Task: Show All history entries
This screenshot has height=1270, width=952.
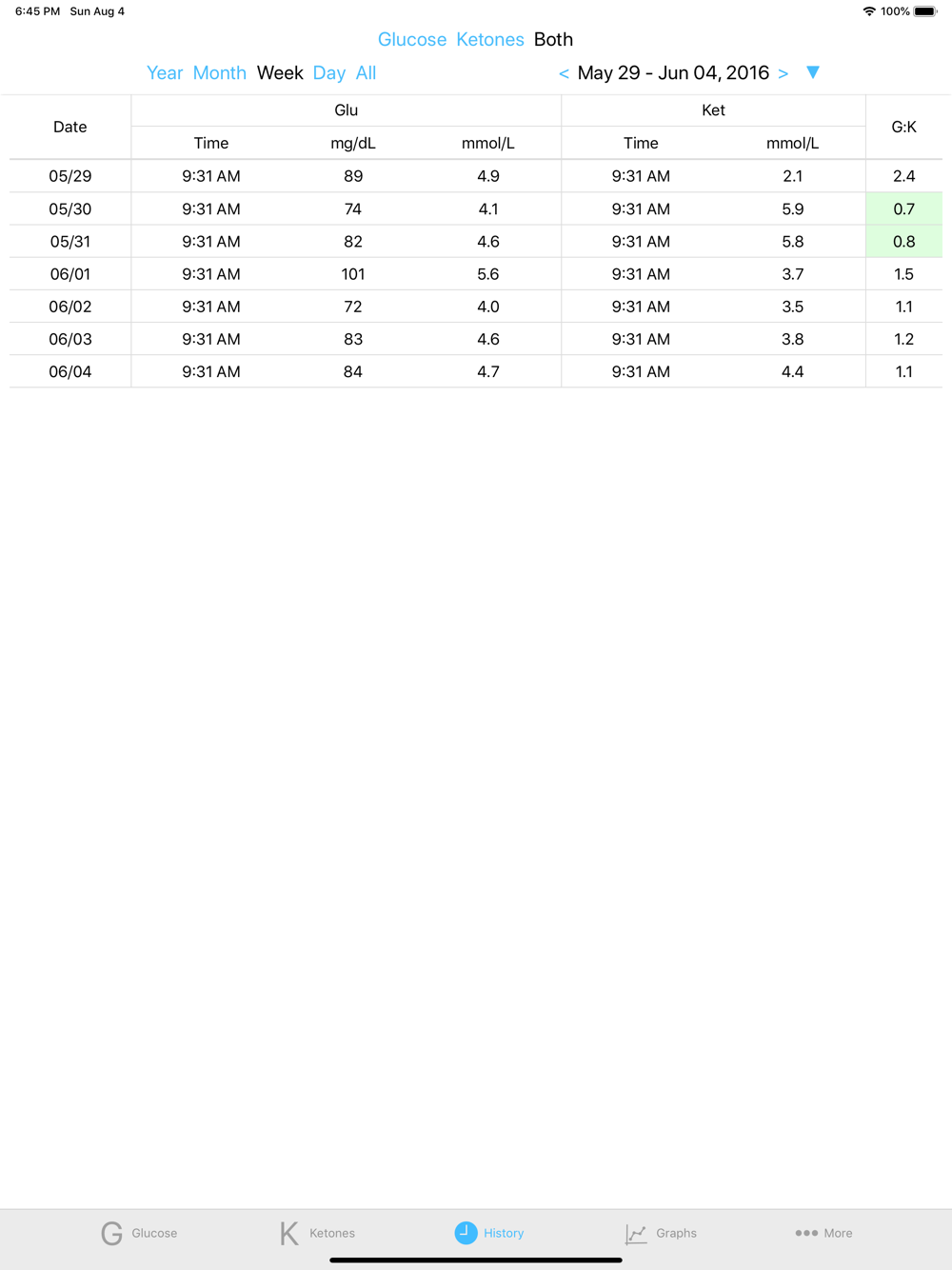Action: [366, 73]
